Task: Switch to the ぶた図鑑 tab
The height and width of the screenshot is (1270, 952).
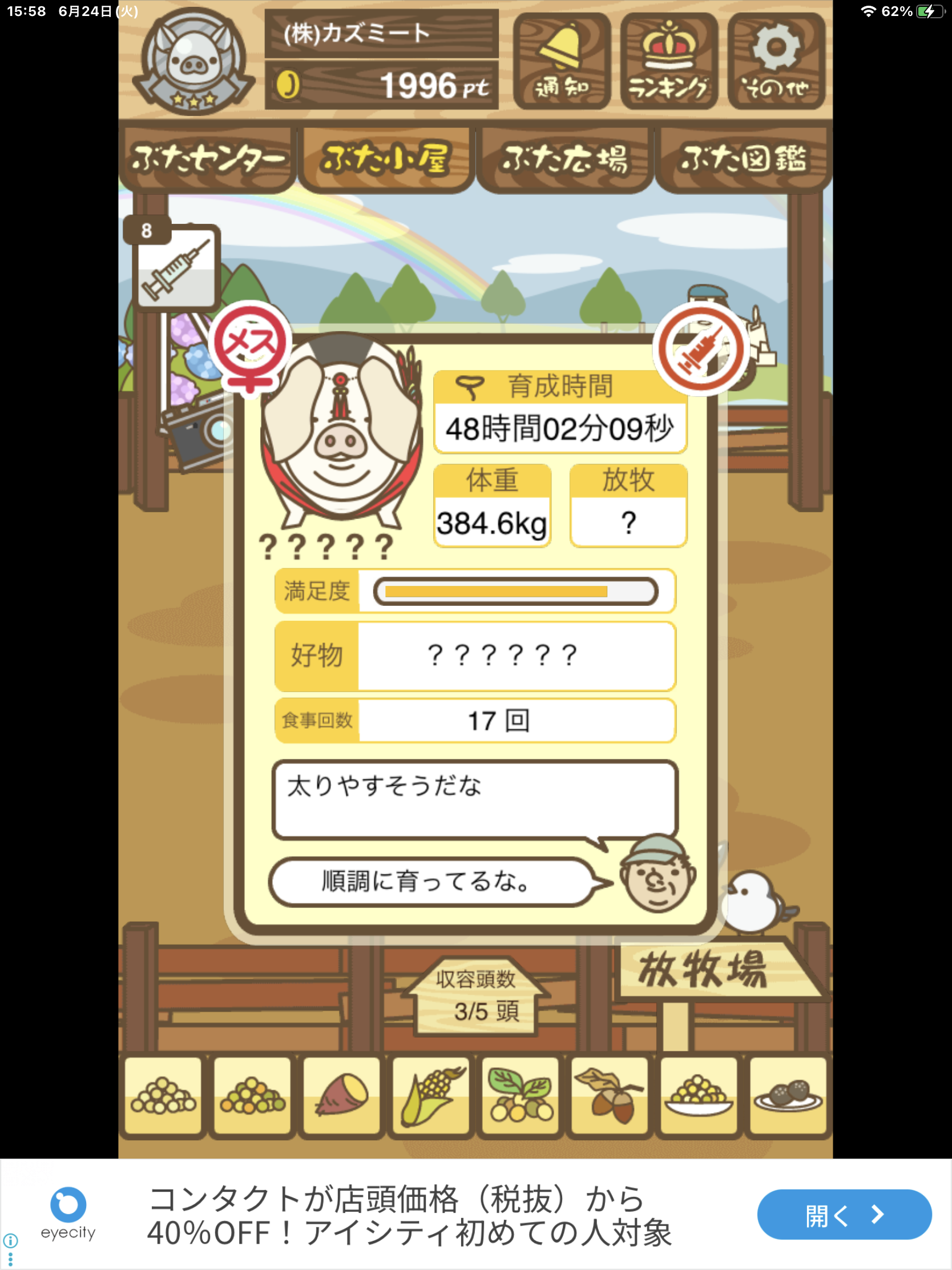Action: point(743,159)
